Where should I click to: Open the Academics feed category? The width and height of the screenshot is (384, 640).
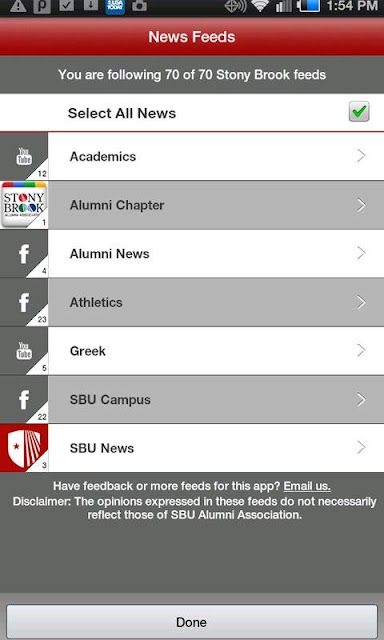(x=192, y=156)
